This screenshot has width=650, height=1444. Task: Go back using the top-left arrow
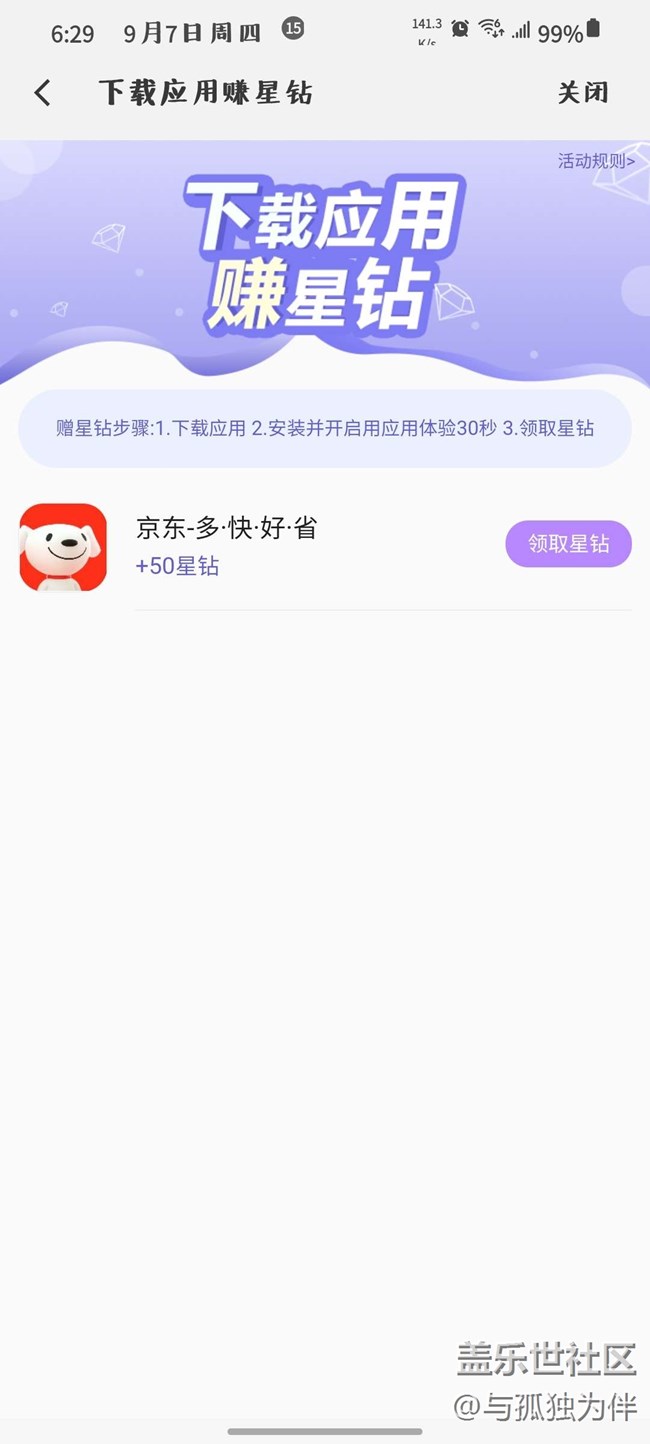click(x=42, y=93)
